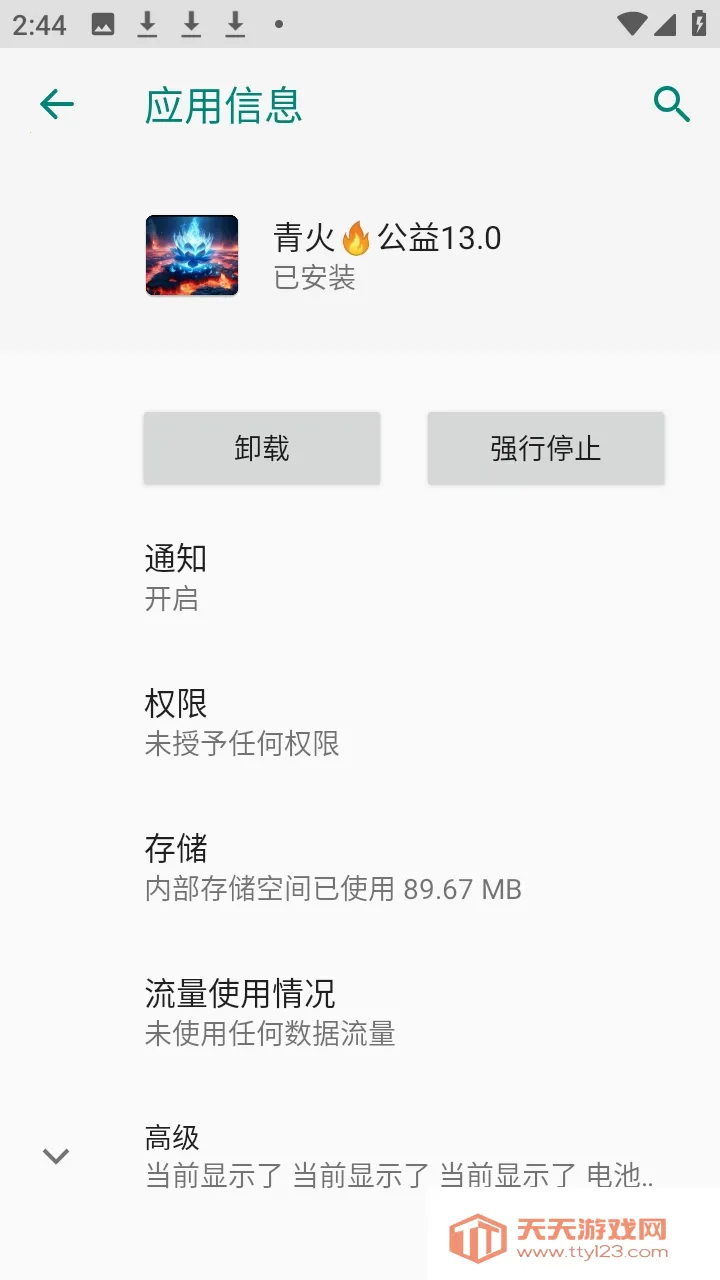Uninstall the app via 卸载
The height and width of the screenshot is (1280, 720).
(261, 448)
